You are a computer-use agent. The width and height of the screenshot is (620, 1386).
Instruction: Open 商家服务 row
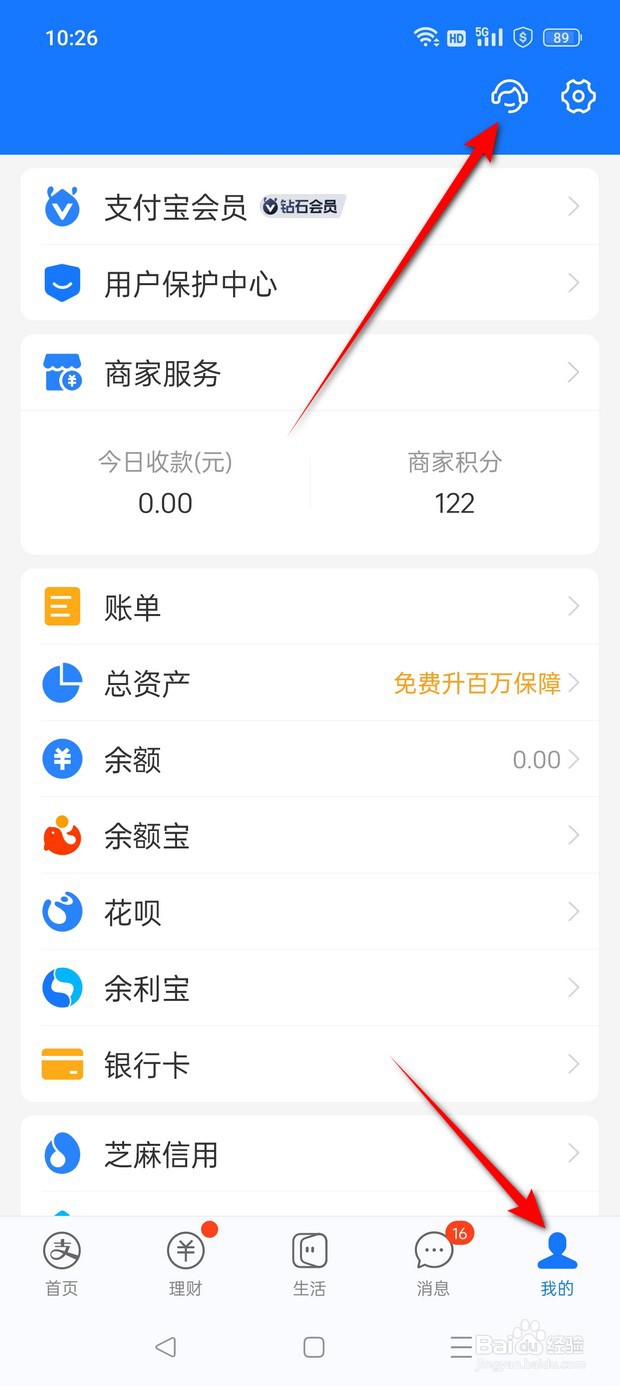click(309, 373)
